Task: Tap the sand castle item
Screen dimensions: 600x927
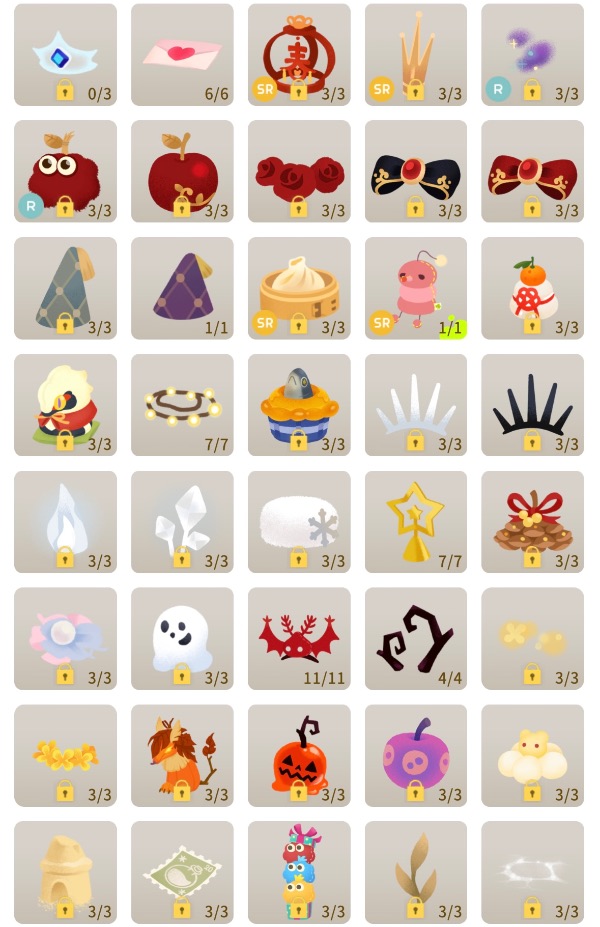Action: (65, 873)
